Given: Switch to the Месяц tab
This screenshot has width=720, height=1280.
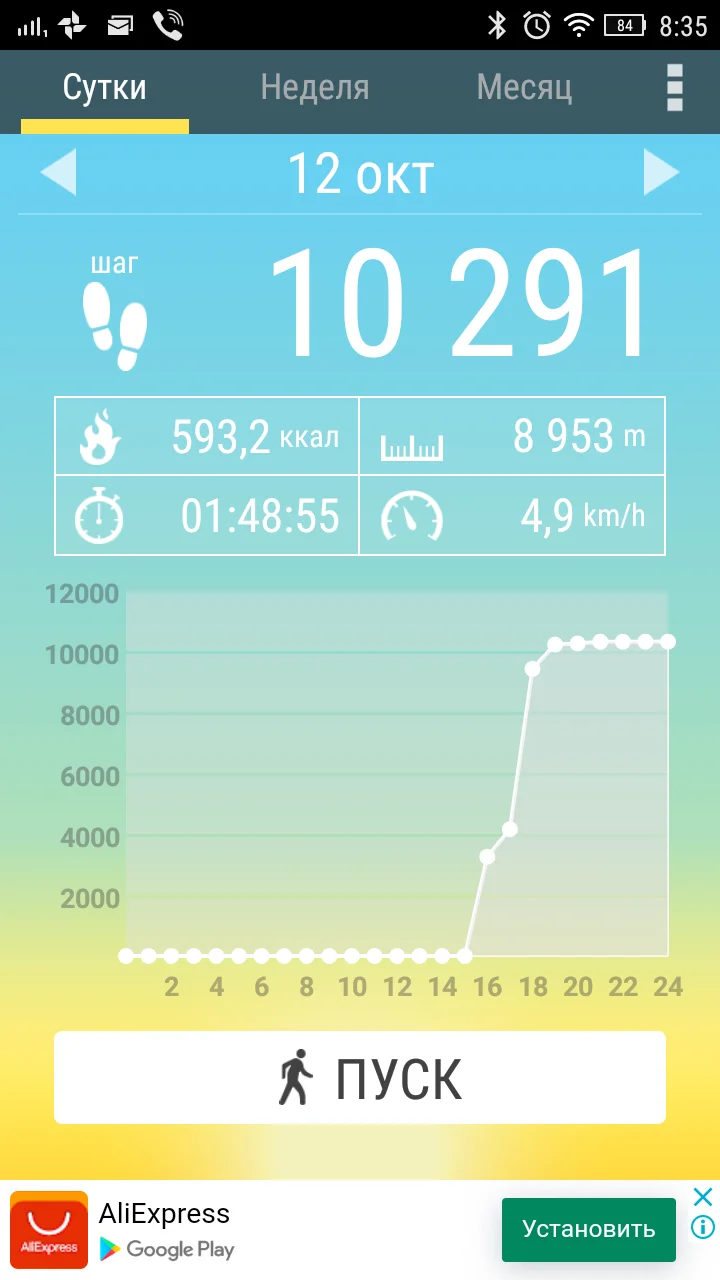Looking at the screenshot, I should click(524, 88).
